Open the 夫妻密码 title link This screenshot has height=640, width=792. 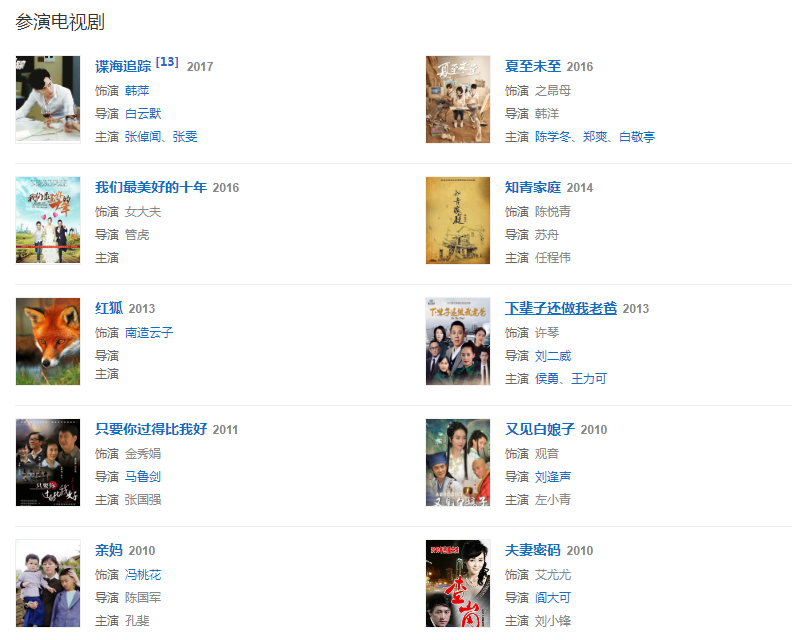(x=533, y=550)
